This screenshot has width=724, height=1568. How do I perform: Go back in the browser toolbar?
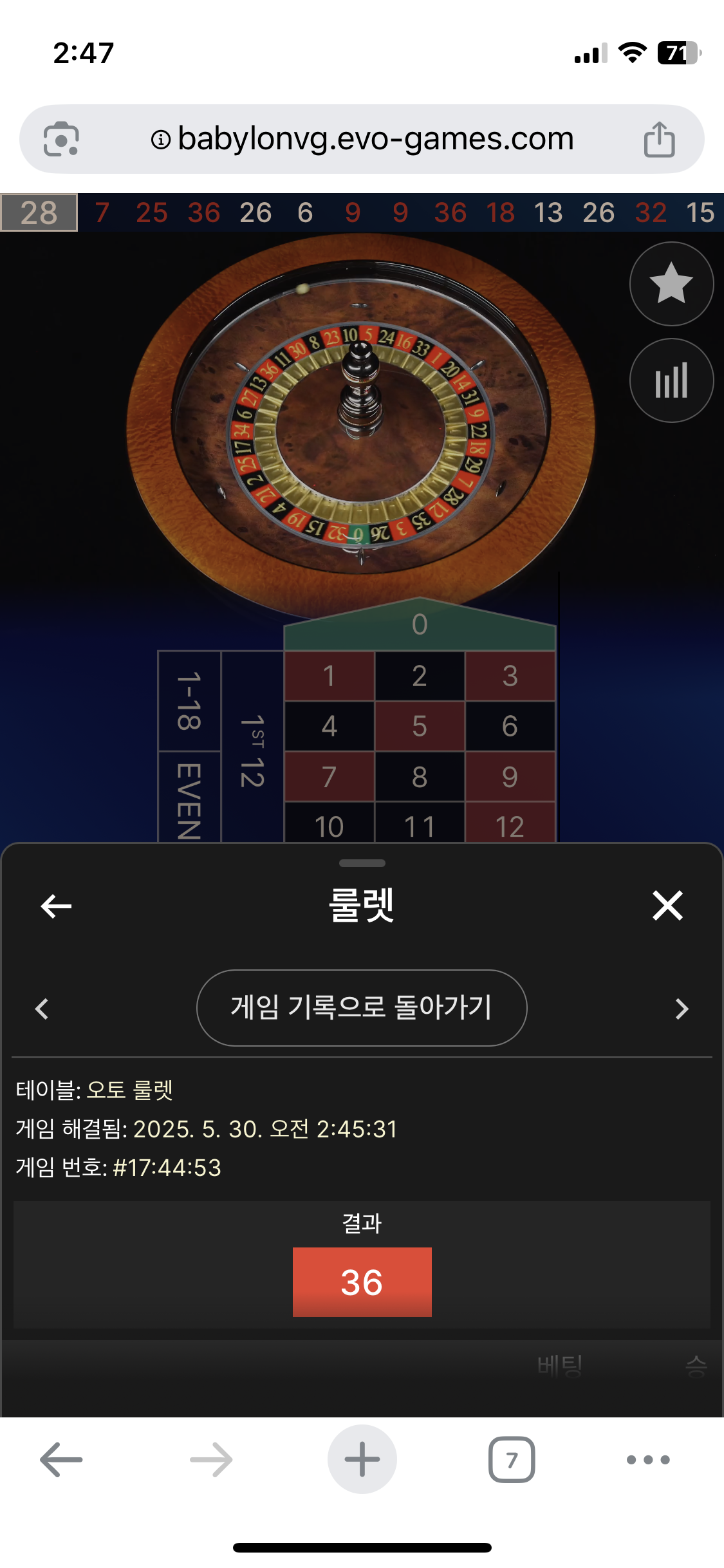coord(61,1459)
